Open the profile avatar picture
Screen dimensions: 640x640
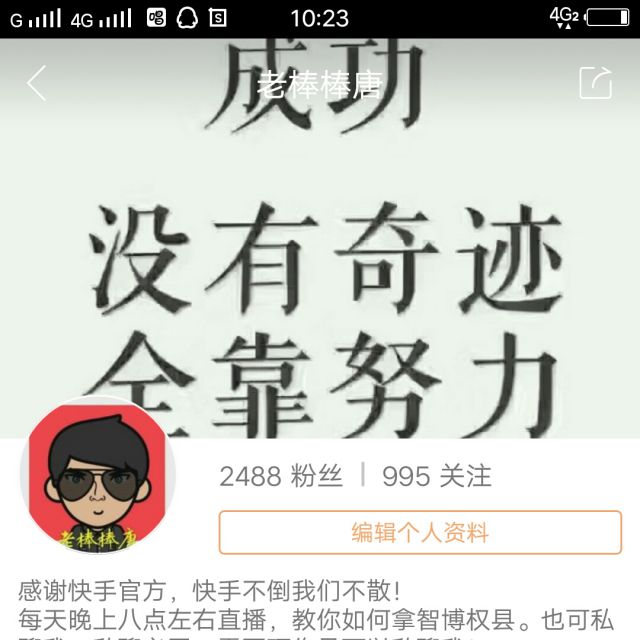97,477
